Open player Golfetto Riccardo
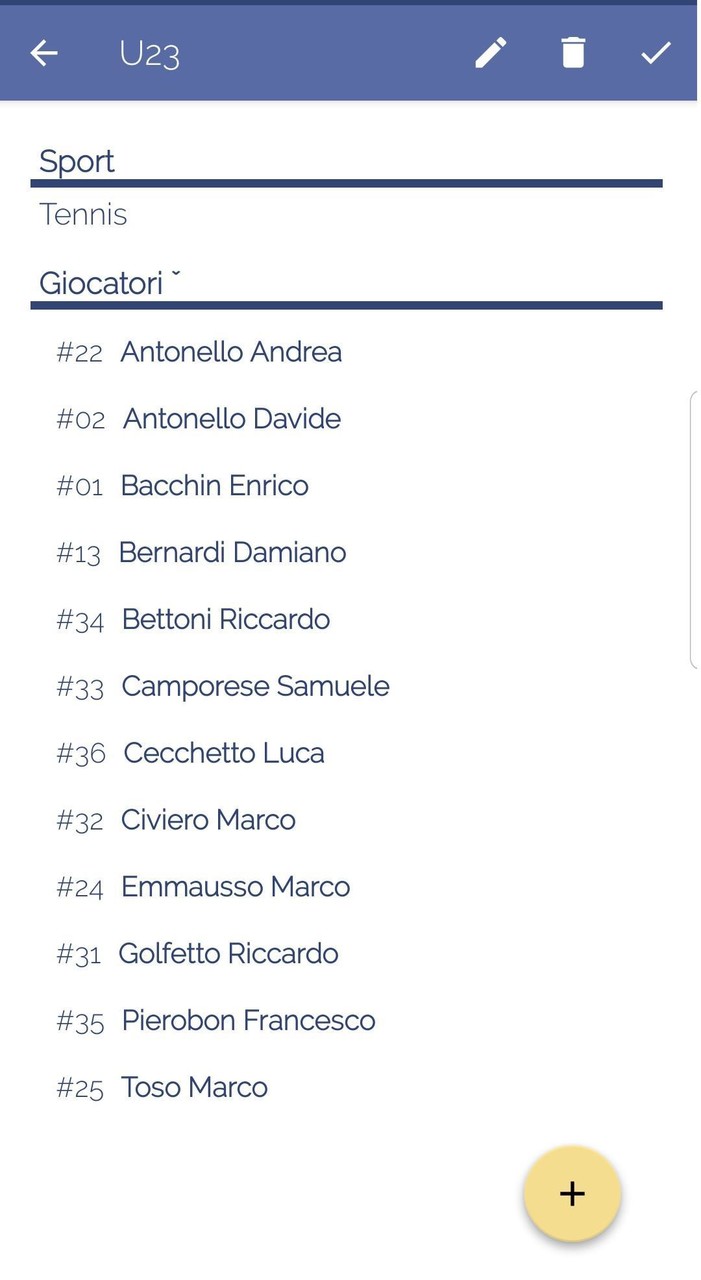The width and height of the screenshot is (701, 1280). [x=346, y=955]
